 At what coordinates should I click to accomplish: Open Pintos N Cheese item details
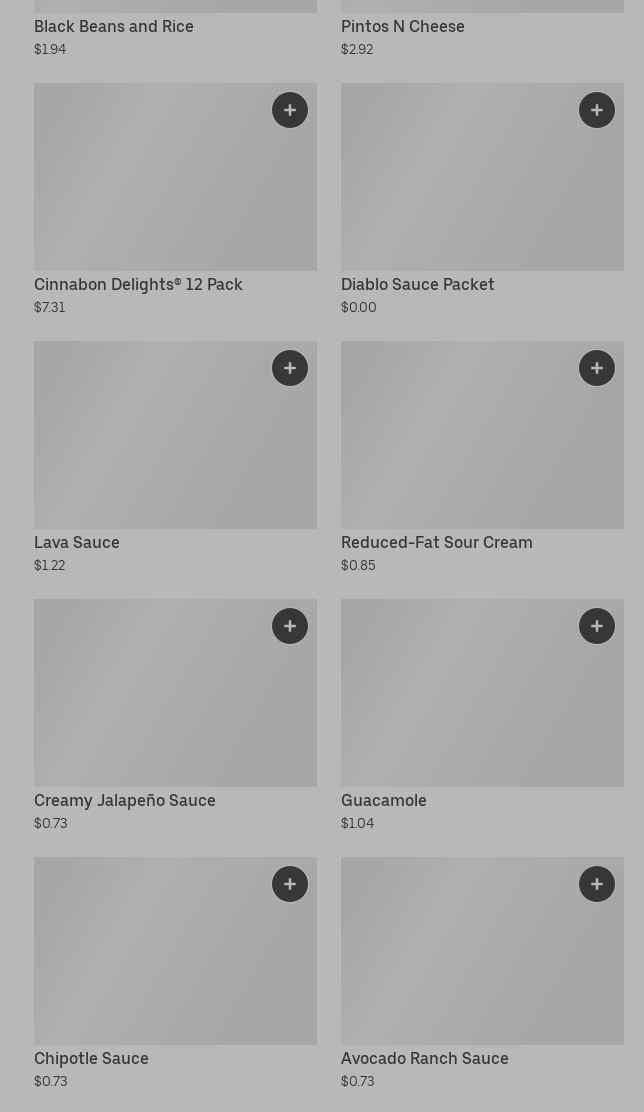pos(403,27)
